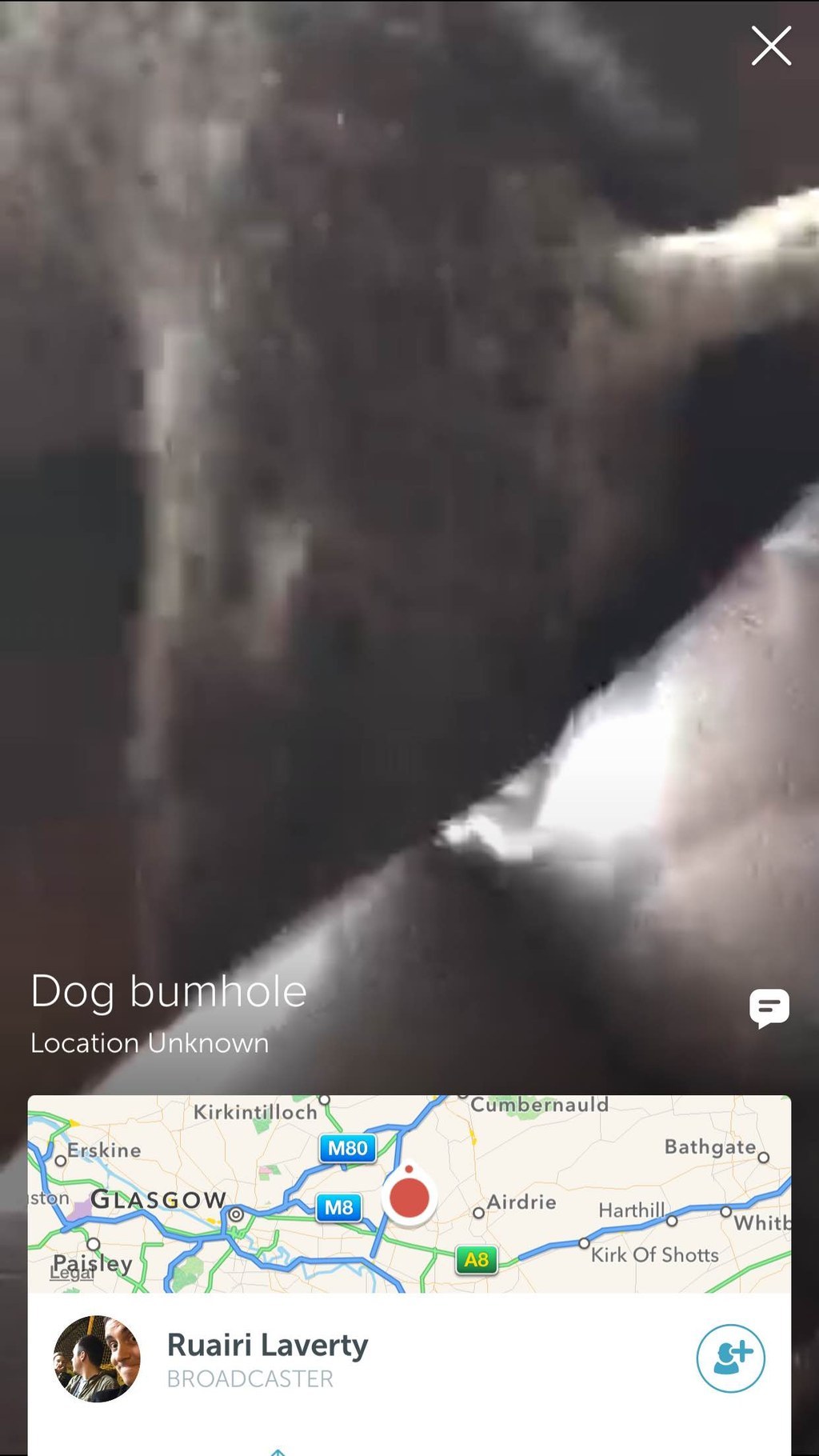
Task: Follow Ruairi Laverty with the add-user button
Action: tap(730, 1358)
